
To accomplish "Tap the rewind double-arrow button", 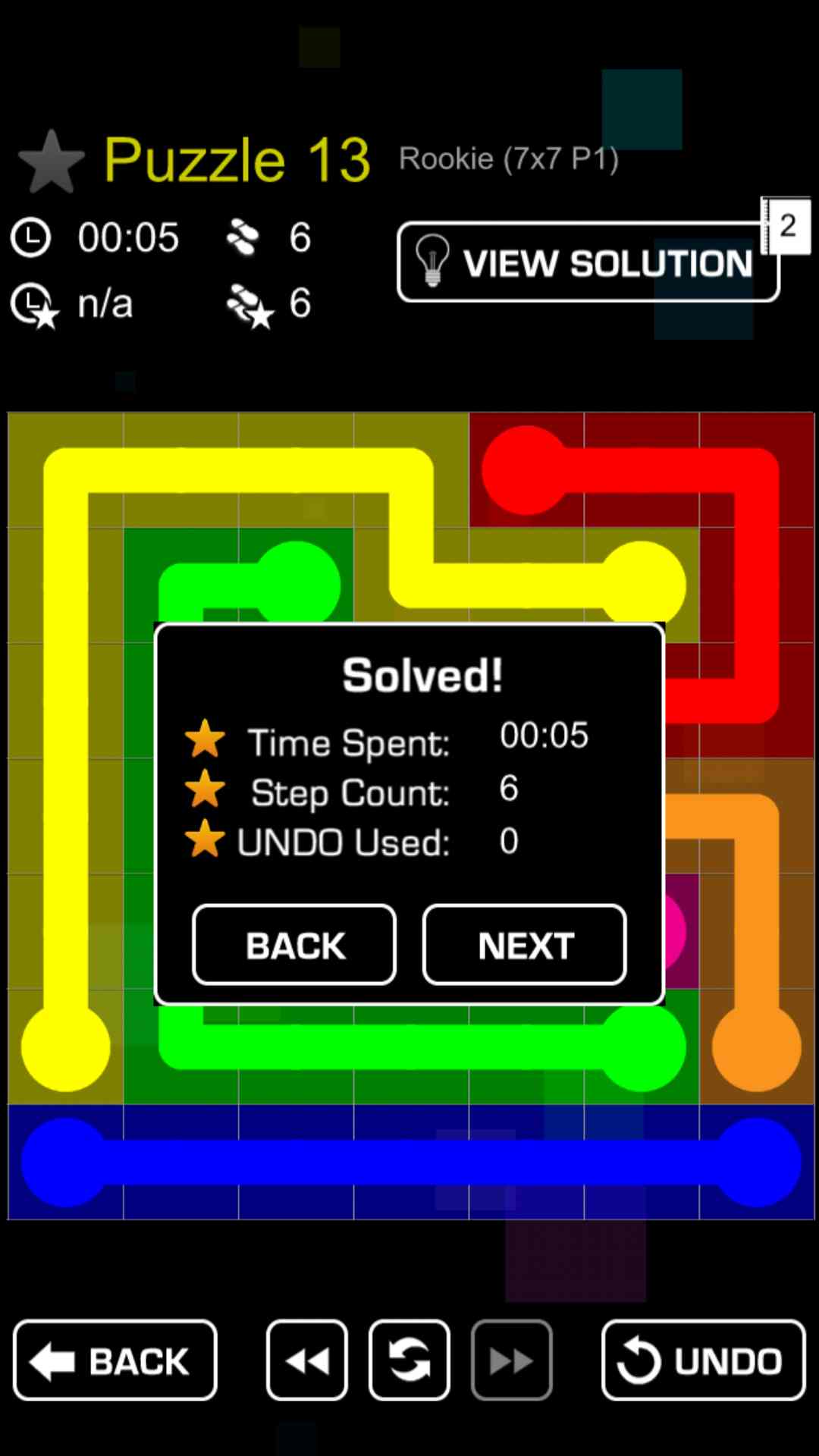I will click(307, 1360).
